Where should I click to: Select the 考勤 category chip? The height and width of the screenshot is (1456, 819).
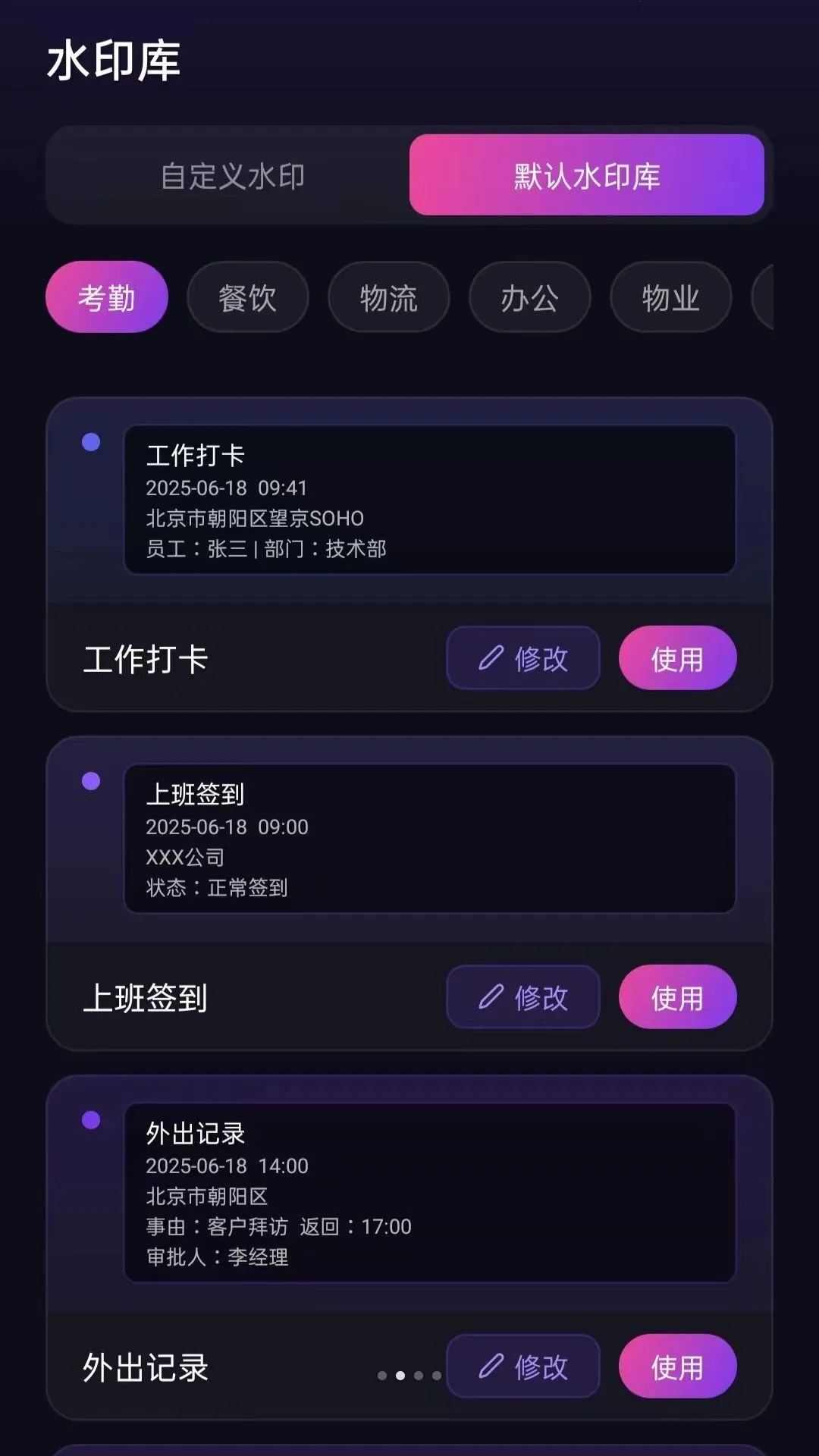coord(107,297)
